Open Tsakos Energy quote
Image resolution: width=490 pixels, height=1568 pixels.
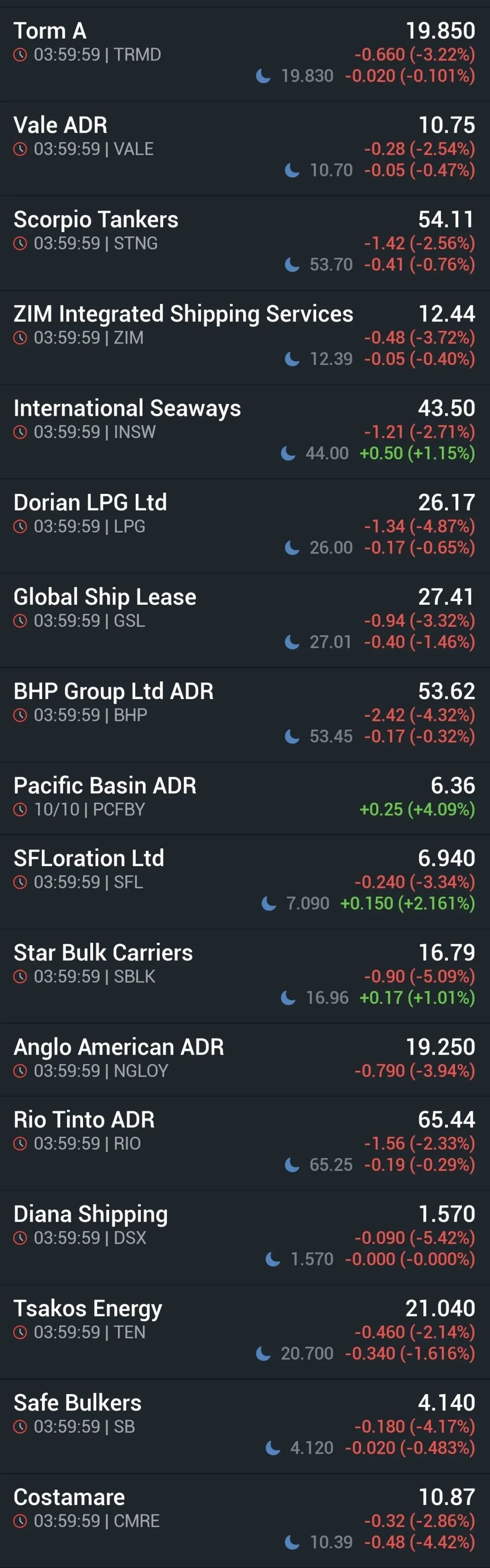click(245, 1331)
